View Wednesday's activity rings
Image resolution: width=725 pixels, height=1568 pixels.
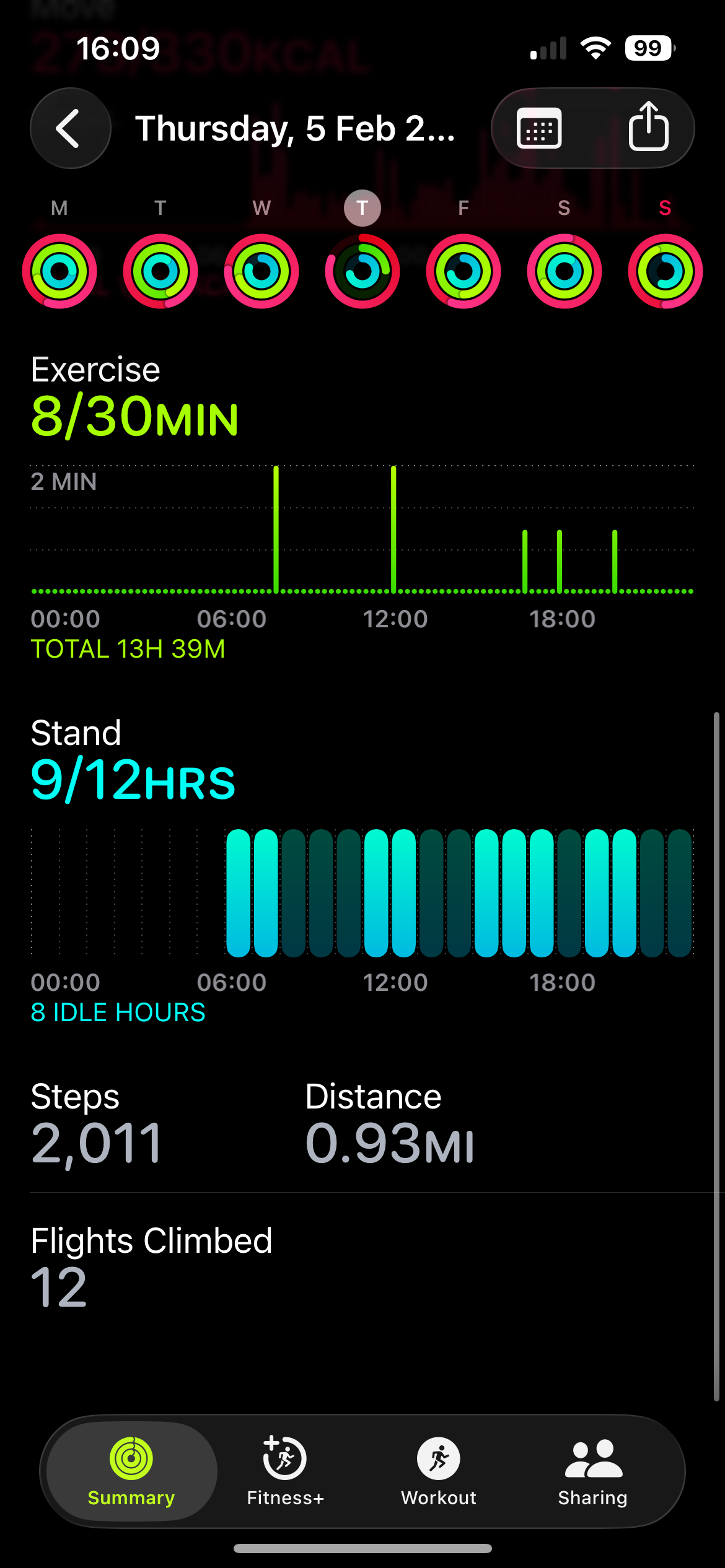click(x=261, y=271)
